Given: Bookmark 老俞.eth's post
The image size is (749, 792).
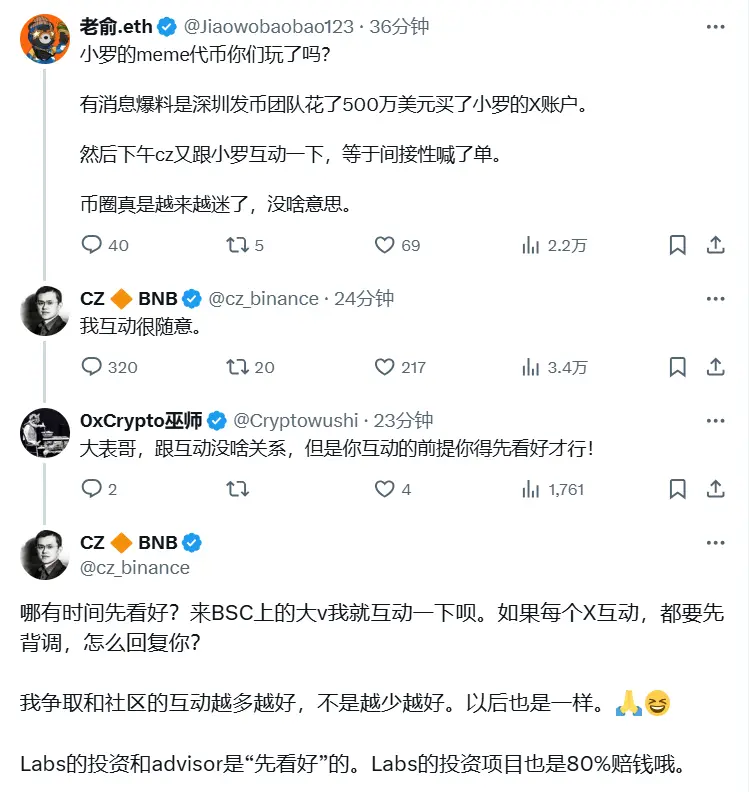Looking at the screenshot, I should click(677, 245).
